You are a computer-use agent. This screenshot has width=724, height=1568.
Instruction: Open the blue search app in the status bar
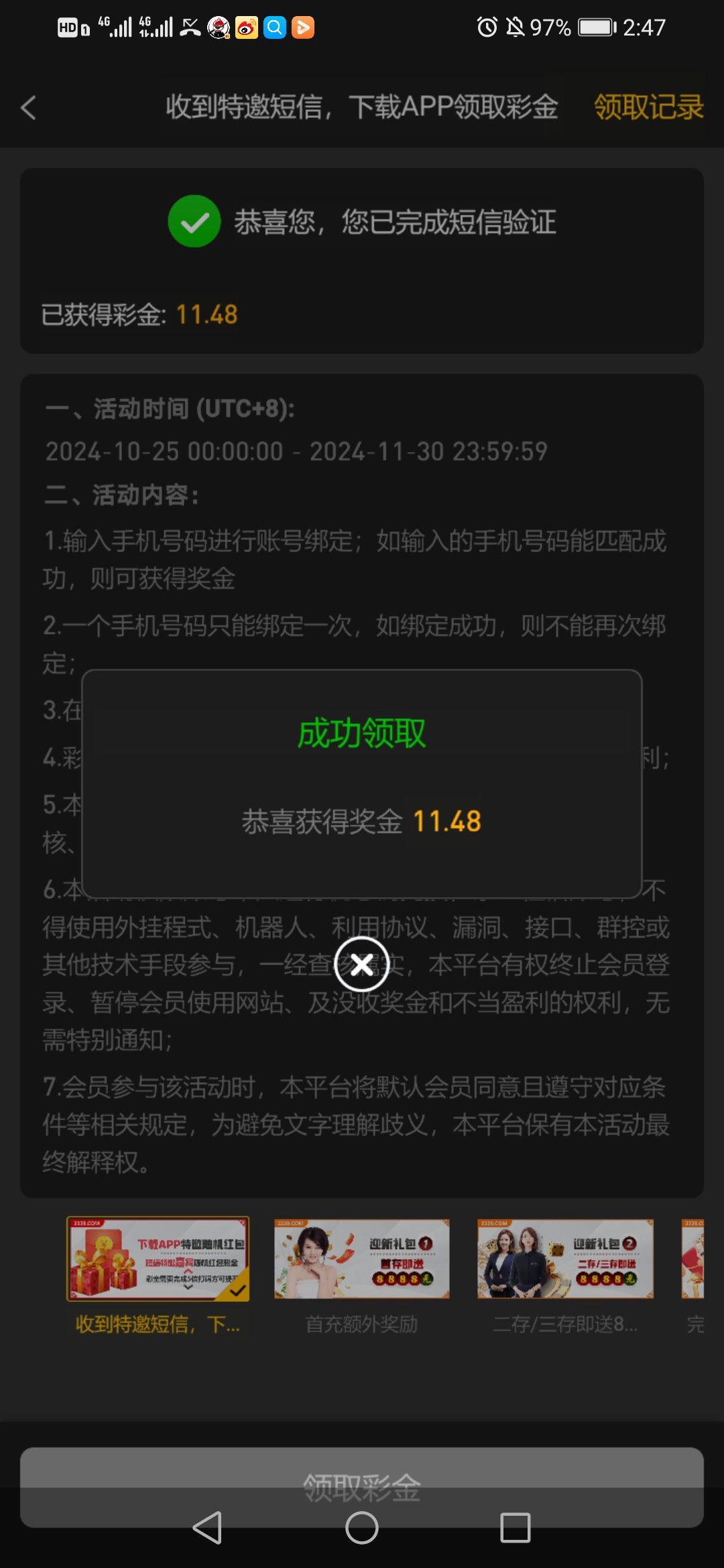[x=274, y=27]
